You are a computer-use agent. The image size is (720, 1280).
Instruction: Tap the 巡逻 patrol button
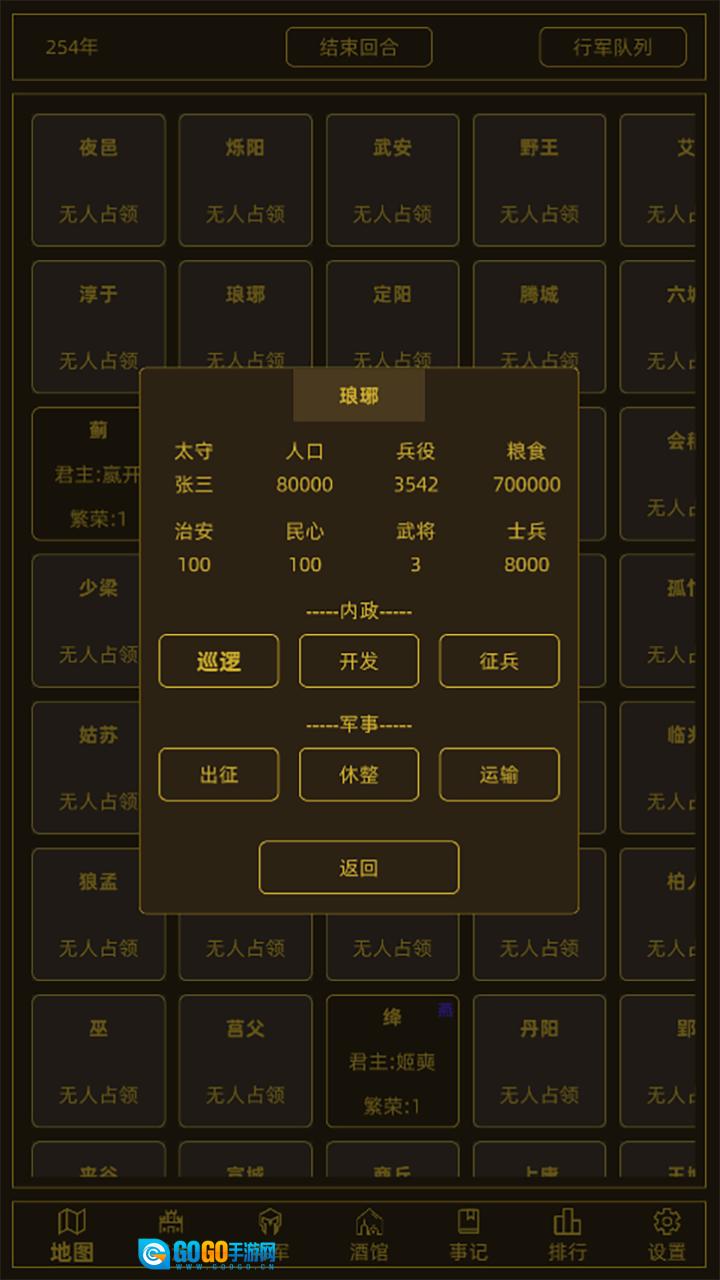(x=218, y=661)
